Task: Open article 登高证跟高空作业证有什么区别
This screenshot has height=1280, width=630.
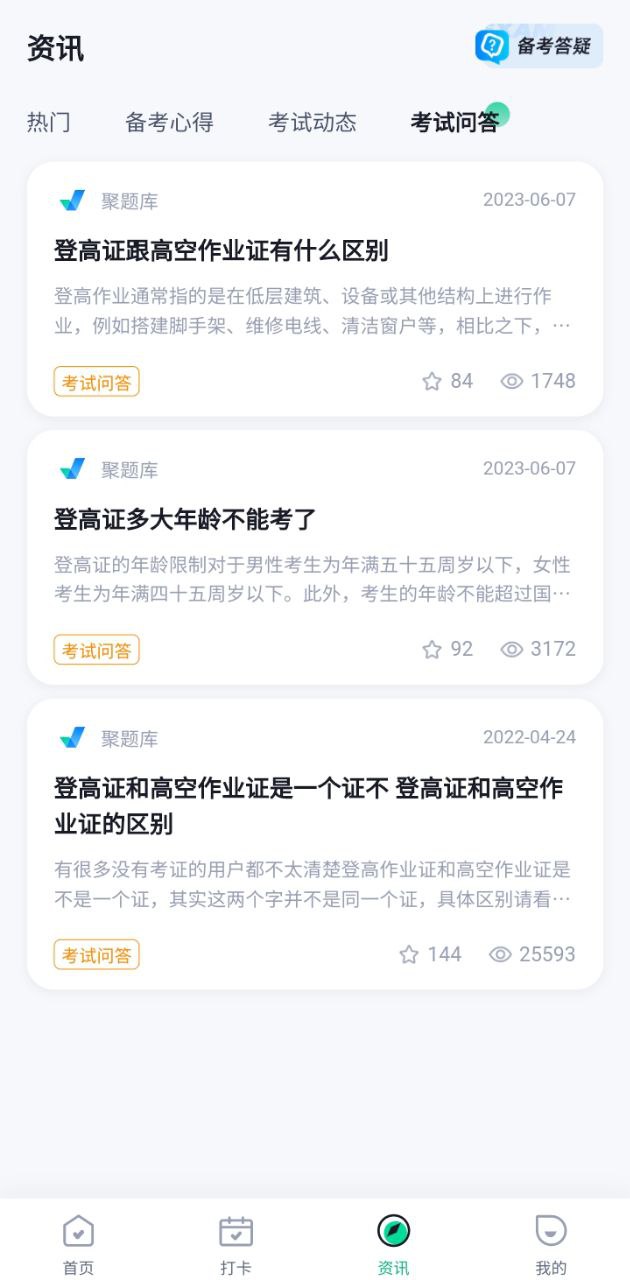Action: point(221,250)
